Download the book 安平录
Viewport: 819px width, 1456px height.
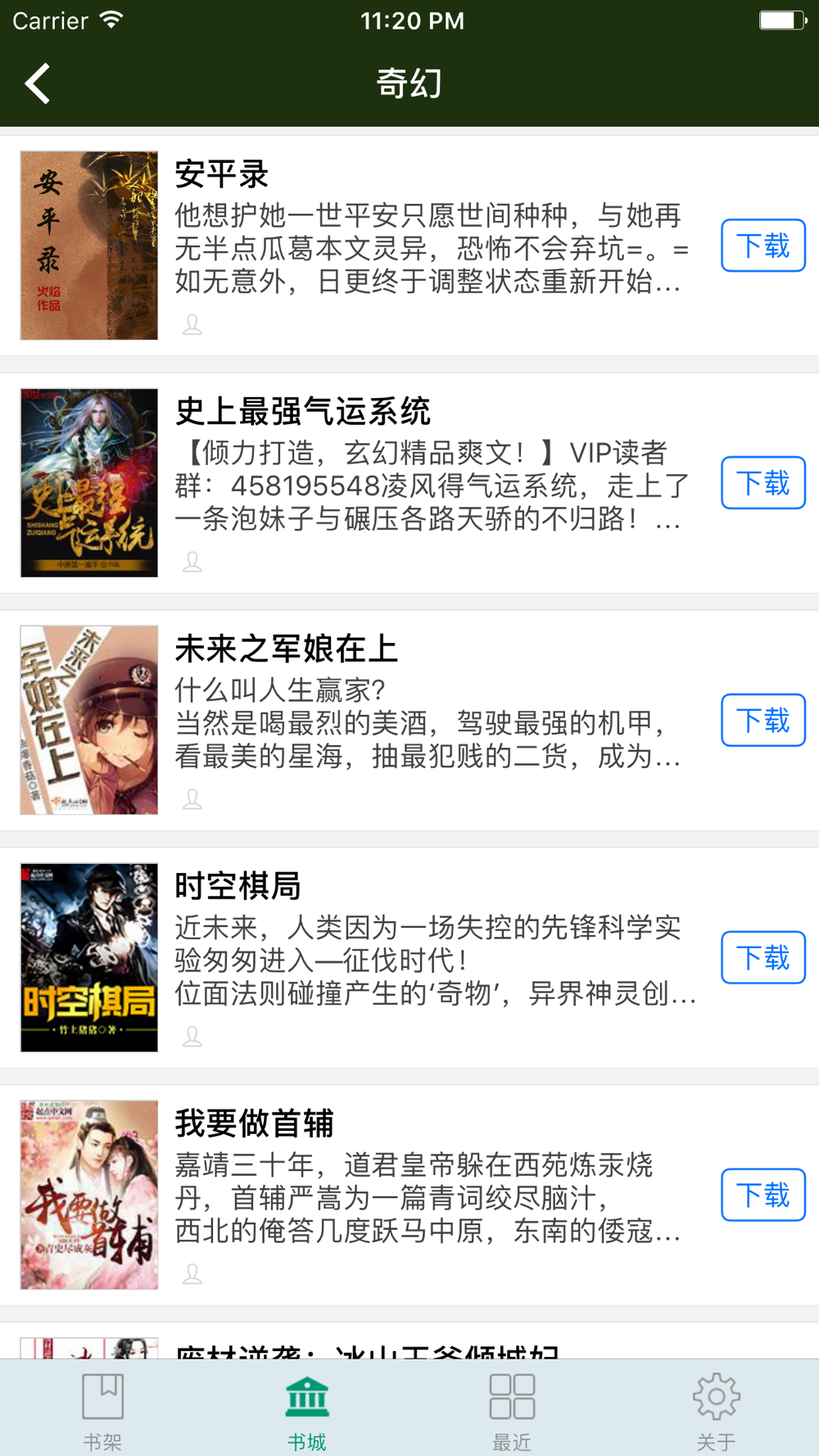tap(762, 246)
